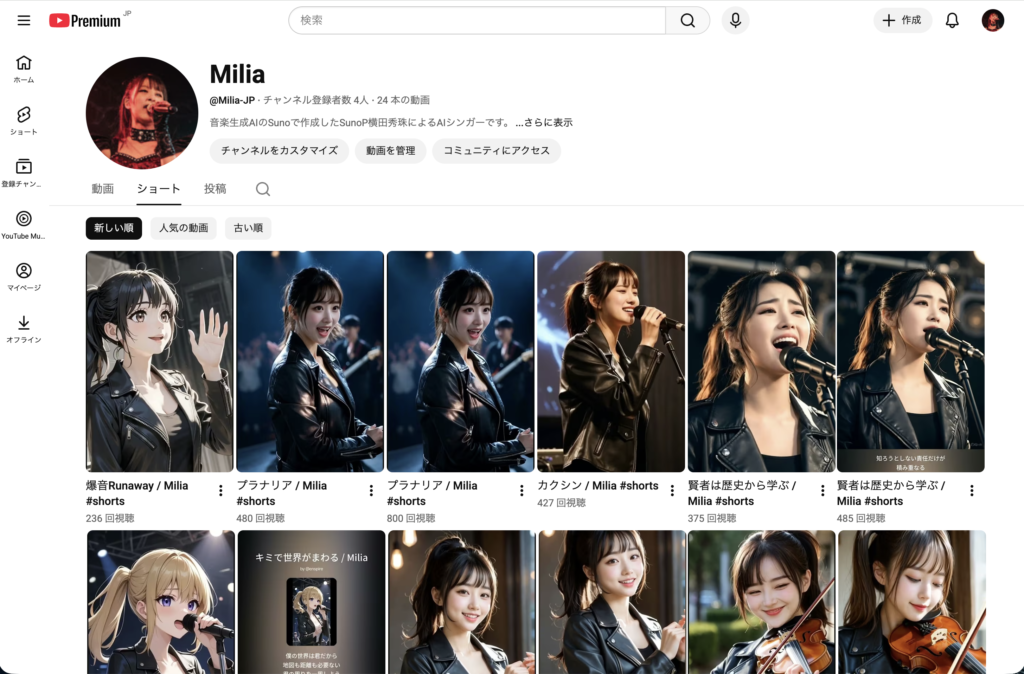Open the hamburger guide menu
Image resolution: width=1024 pixels, height=674 pixels.
click(x=24, y=20)
